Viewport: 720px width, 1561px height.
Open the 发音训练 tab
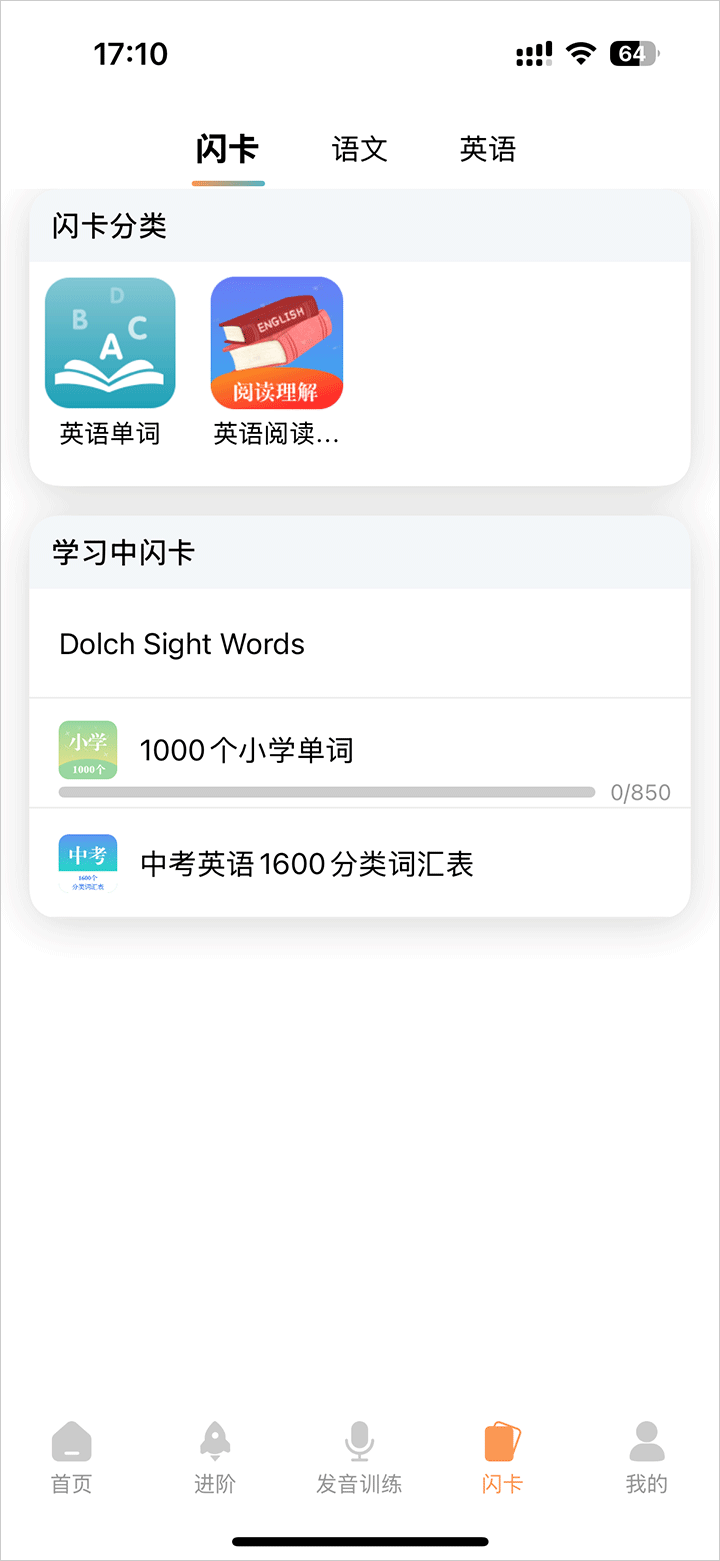pos(359,1457)
